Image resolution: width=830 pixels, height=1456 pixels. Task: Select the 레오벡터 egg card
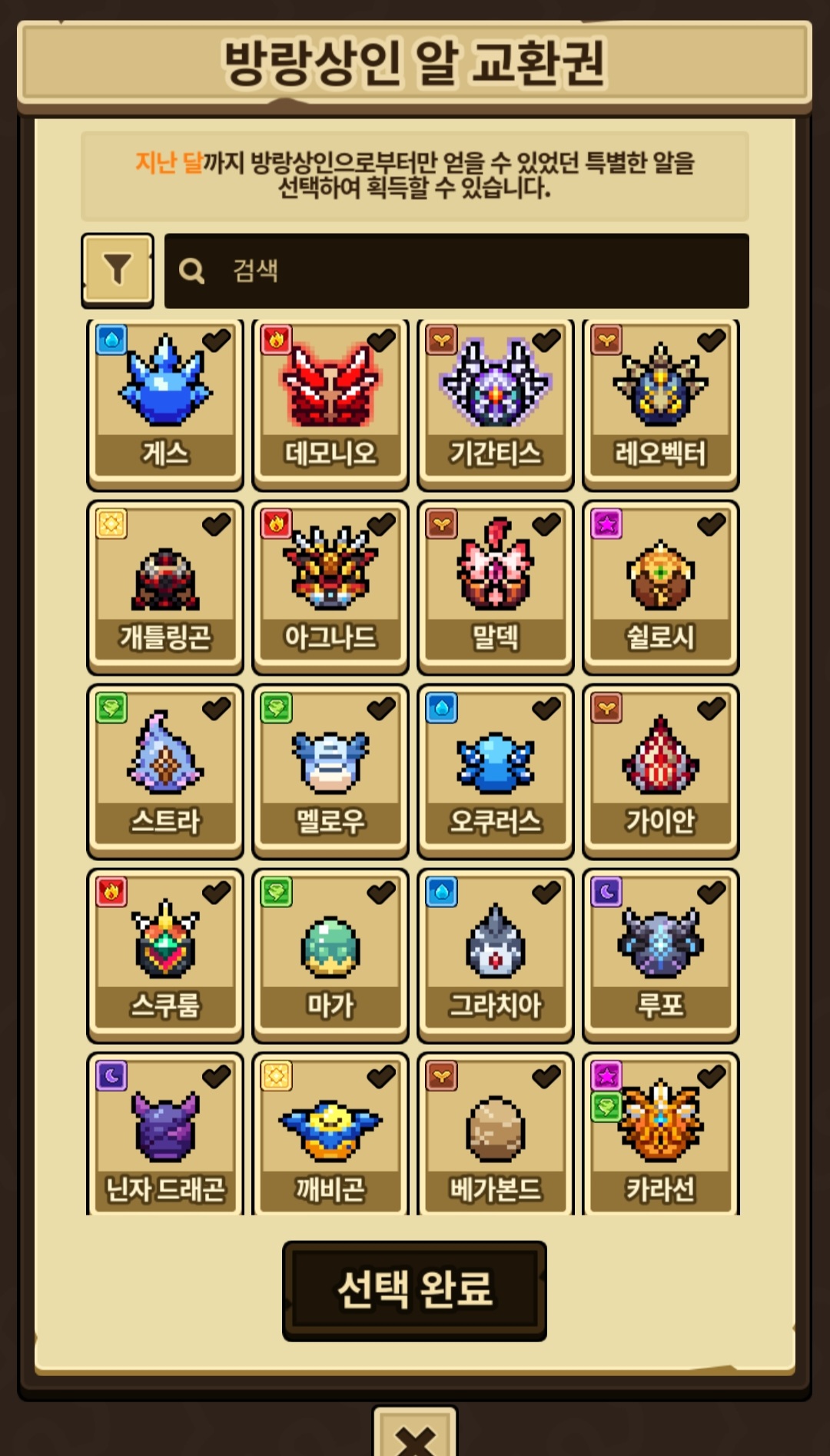[x=661, y=404]
